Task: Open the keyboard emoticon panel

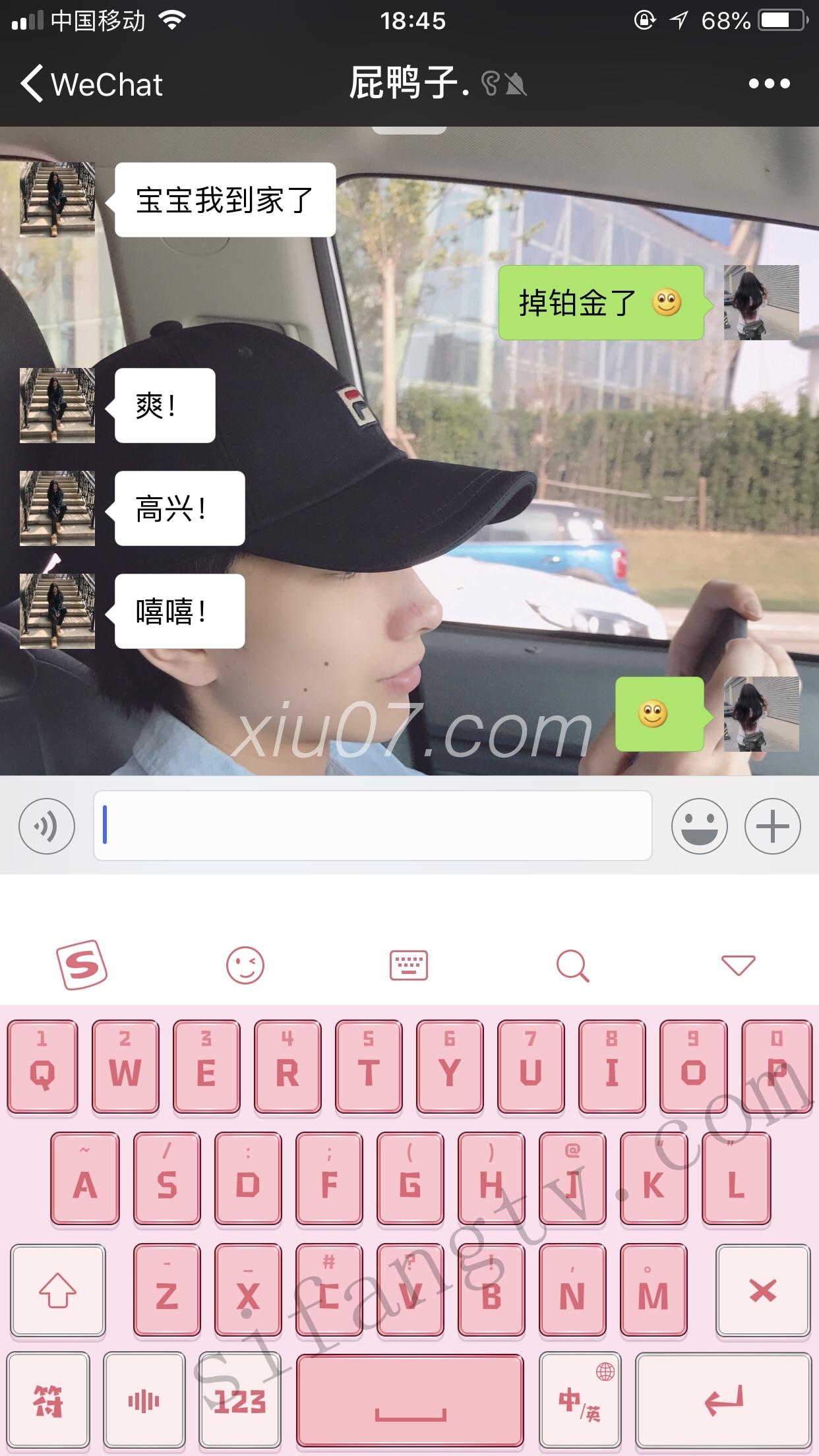Action: 245,965
